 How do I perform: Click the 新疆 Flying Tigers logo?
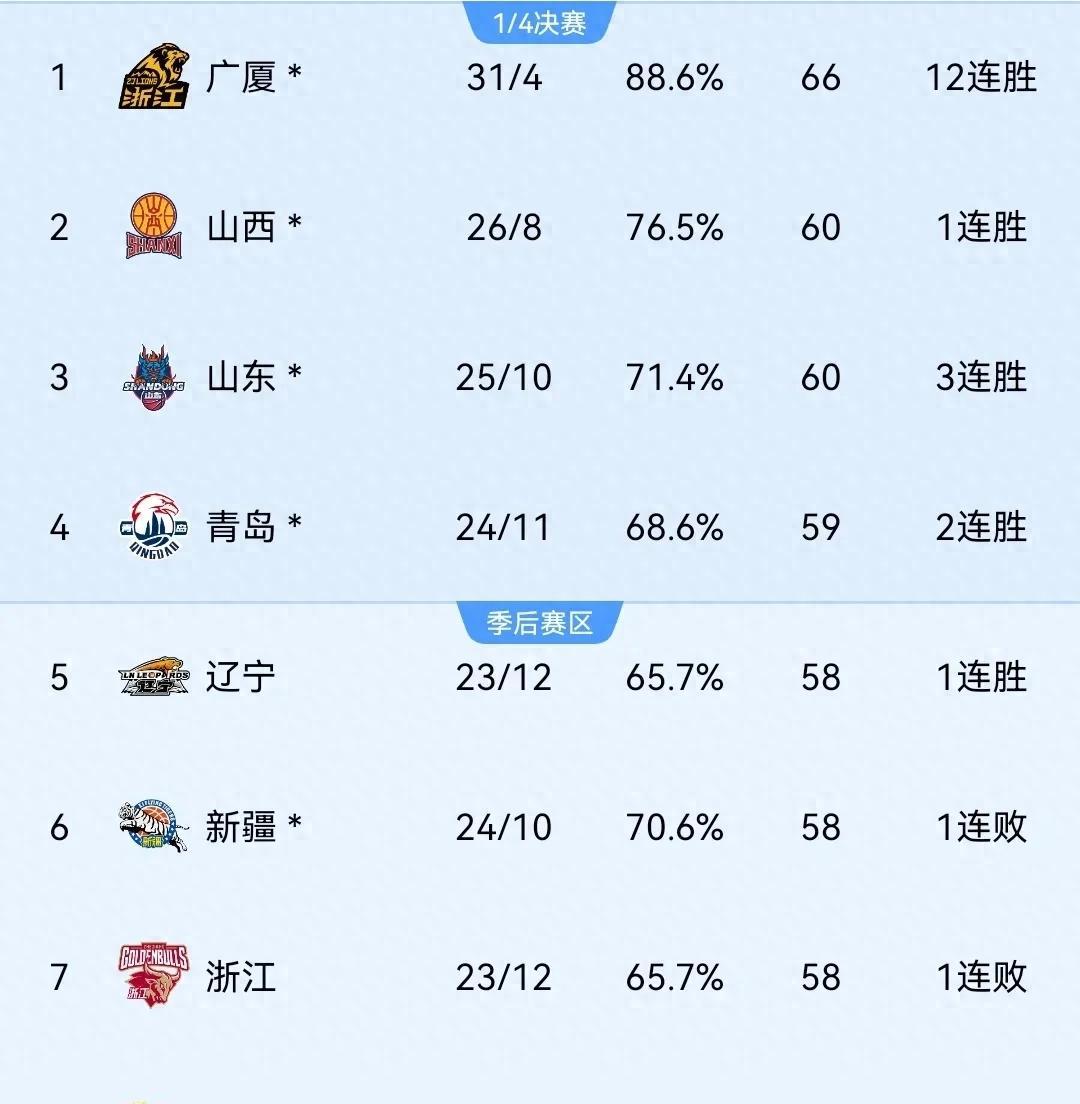tap(151, 827)
